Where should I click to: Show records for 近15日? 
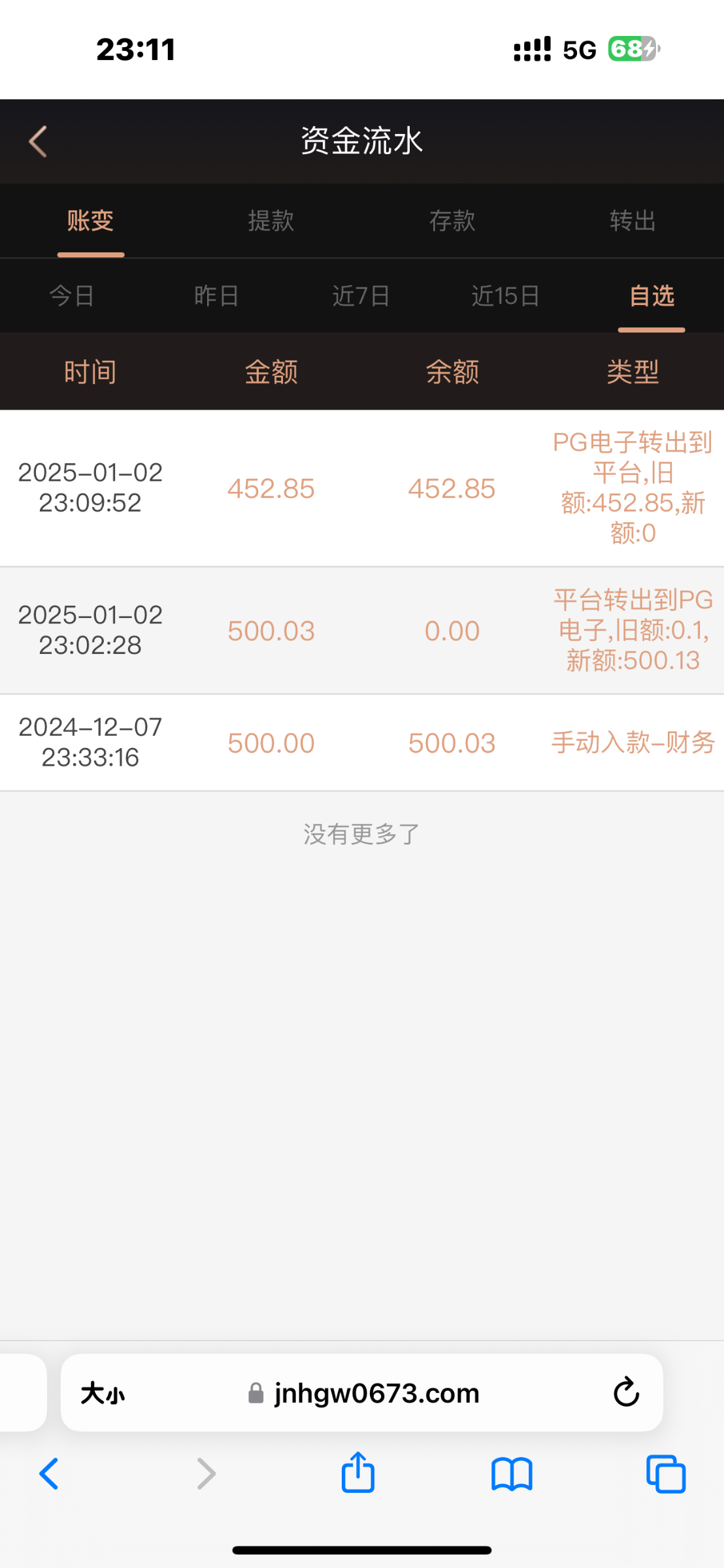tap(506, 296)
